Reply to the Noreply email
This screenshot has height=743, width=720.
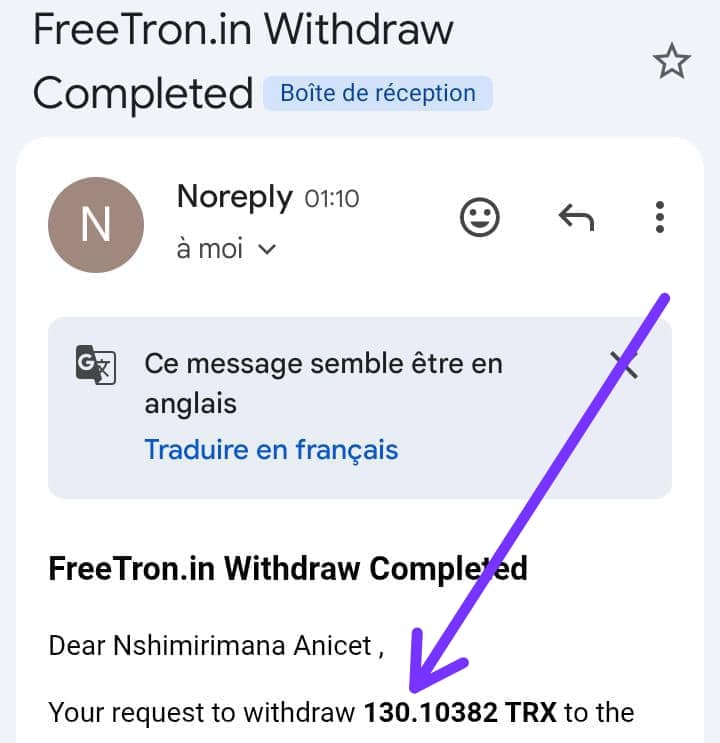coord(575,217)
